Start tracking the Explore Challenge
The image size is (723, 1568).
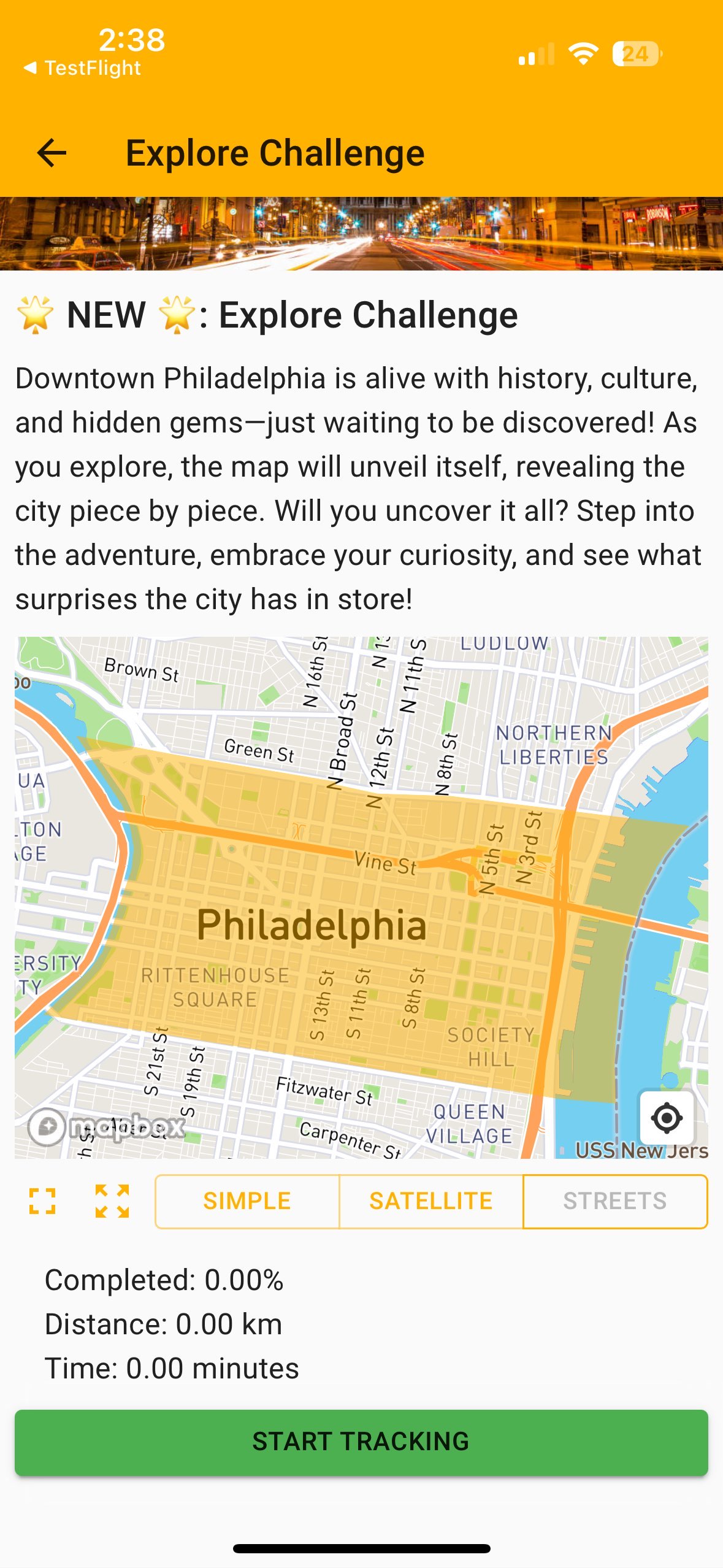tap(361, 1442)
